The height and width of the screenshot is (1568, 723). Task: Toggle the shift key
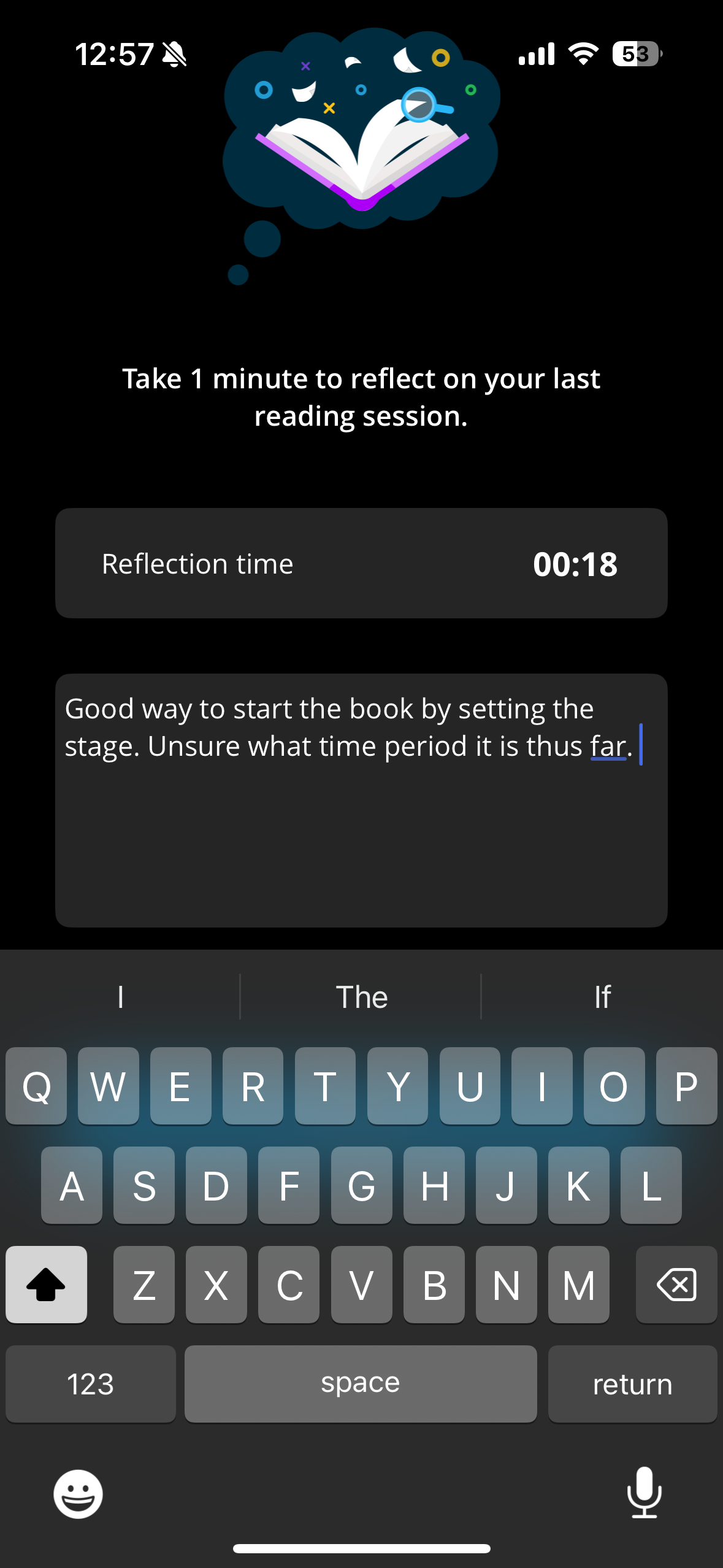point(46,1285)
